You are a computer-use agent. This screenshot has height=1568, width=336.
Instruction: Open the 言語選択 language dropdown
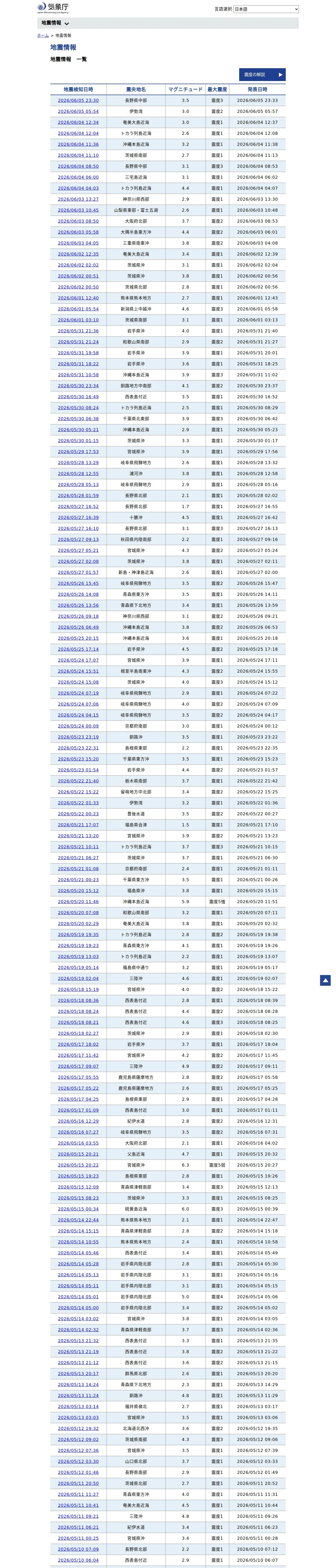click(266, 9)
